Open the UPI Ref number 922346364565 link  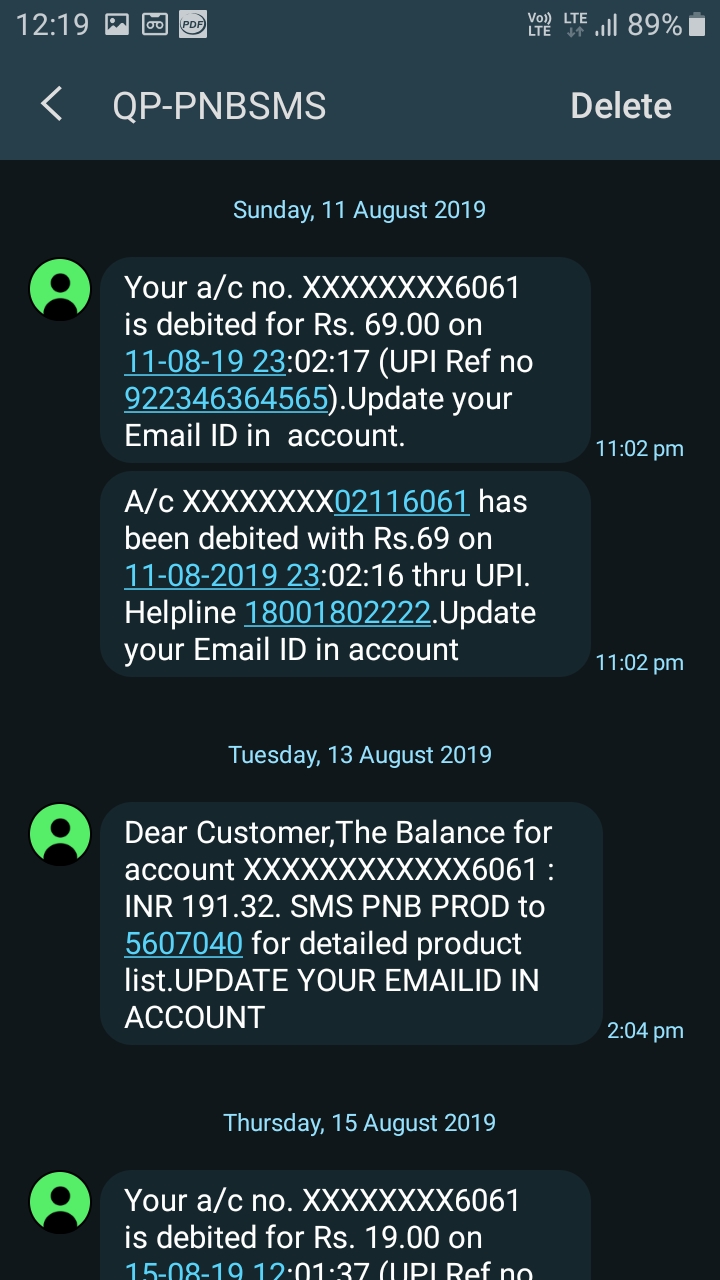pyautogui.click(x=226, y=399)
